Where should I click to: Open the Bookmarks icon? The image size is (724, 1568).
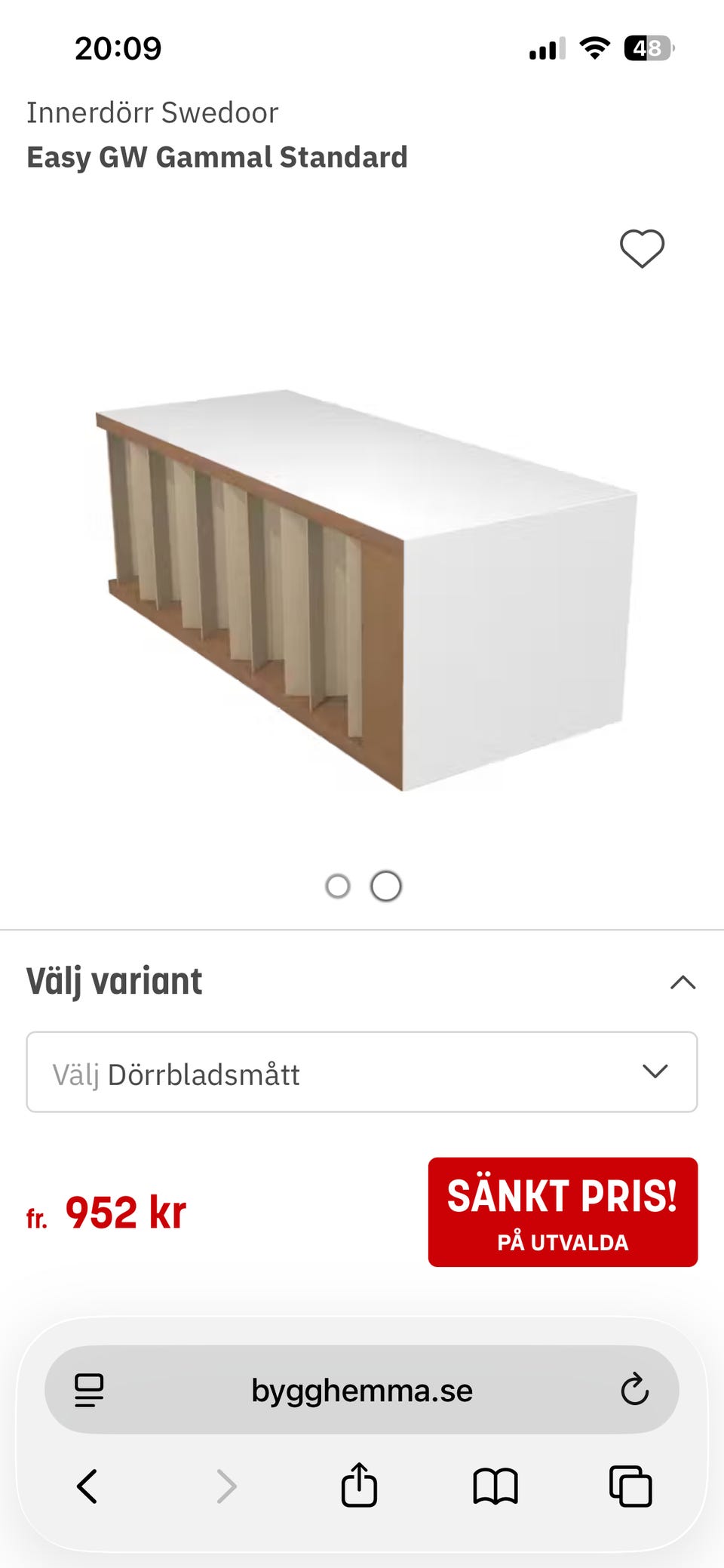495,1487
